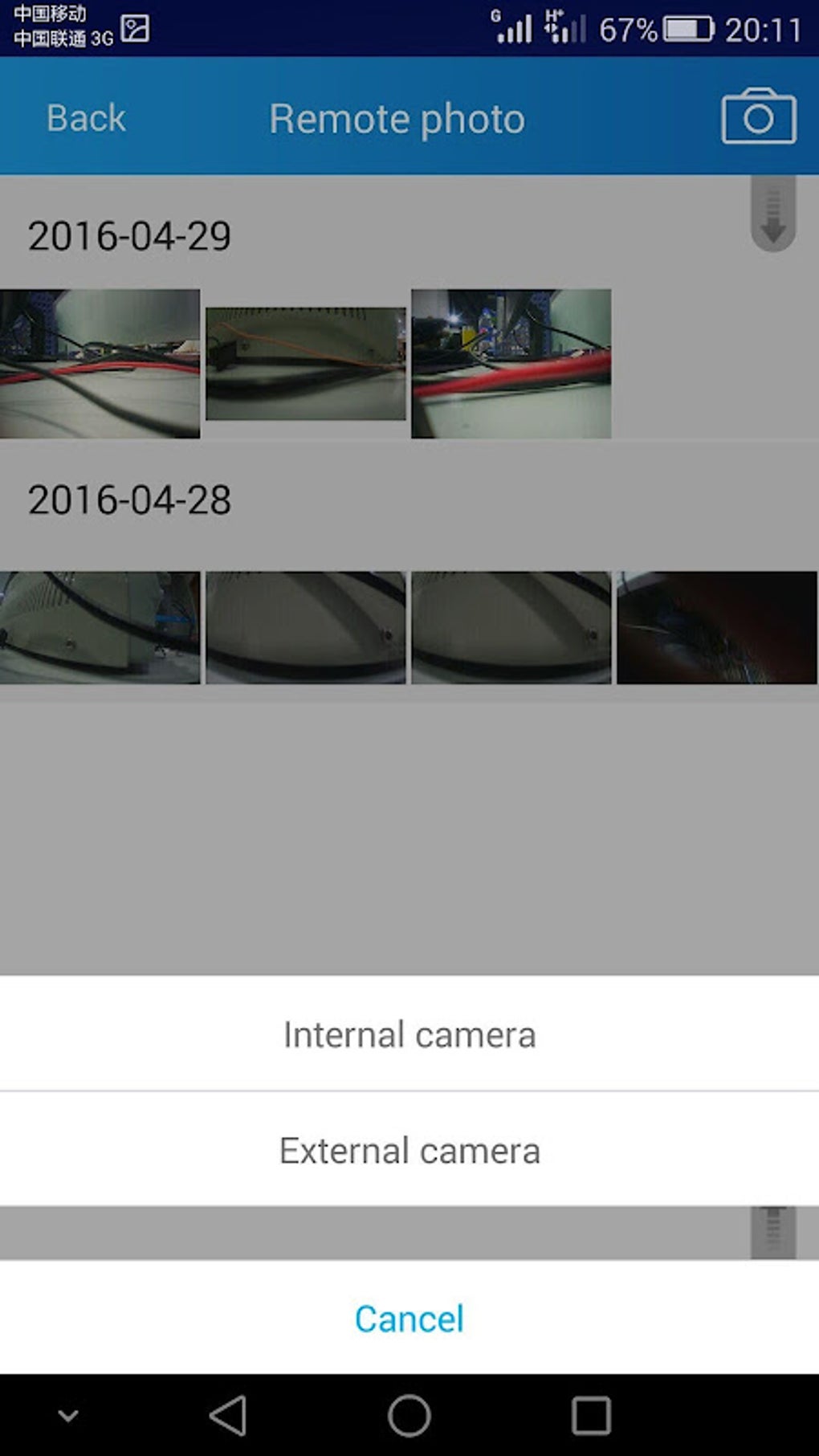
Task: Open the red-cable photo from 2016-04-29
Action: click(x=511, y=361)
